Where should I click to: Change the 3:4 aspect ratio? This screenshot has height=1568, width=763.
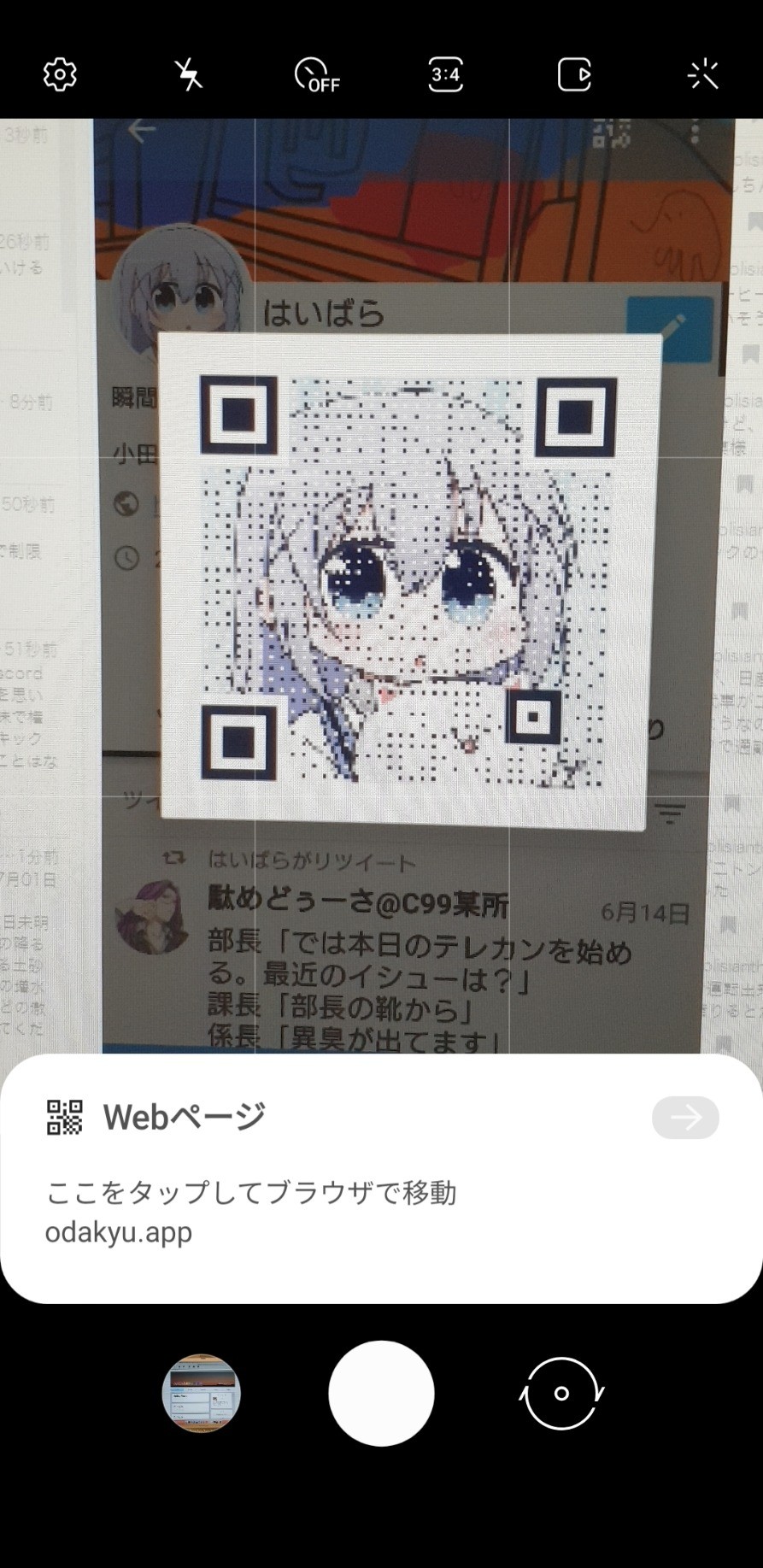(445, 75)
